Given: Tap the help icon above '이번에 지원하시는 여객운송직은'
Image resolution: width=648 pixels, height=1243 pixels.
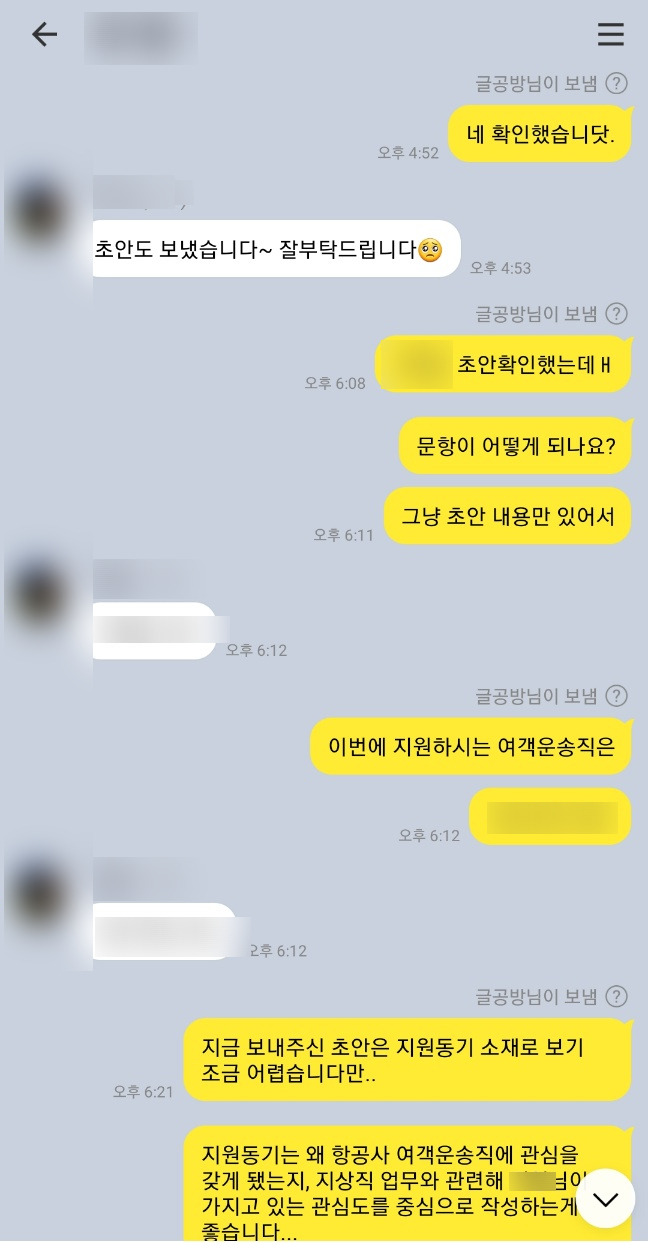Looking at the screenshot, I should 617,695.
